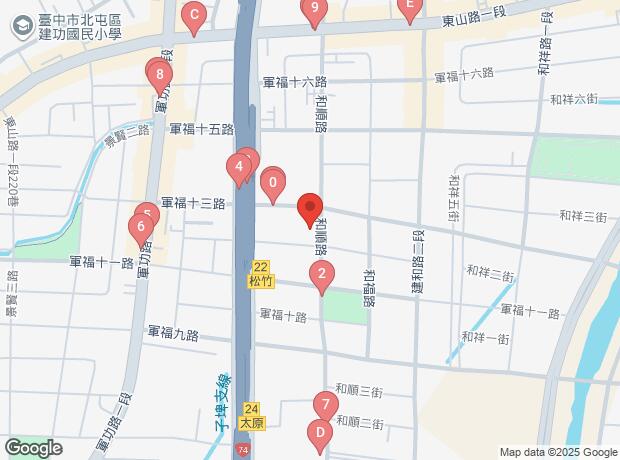The image size is (620, 460).
Task: Tap map pin number 0
Action: (272, 184)
